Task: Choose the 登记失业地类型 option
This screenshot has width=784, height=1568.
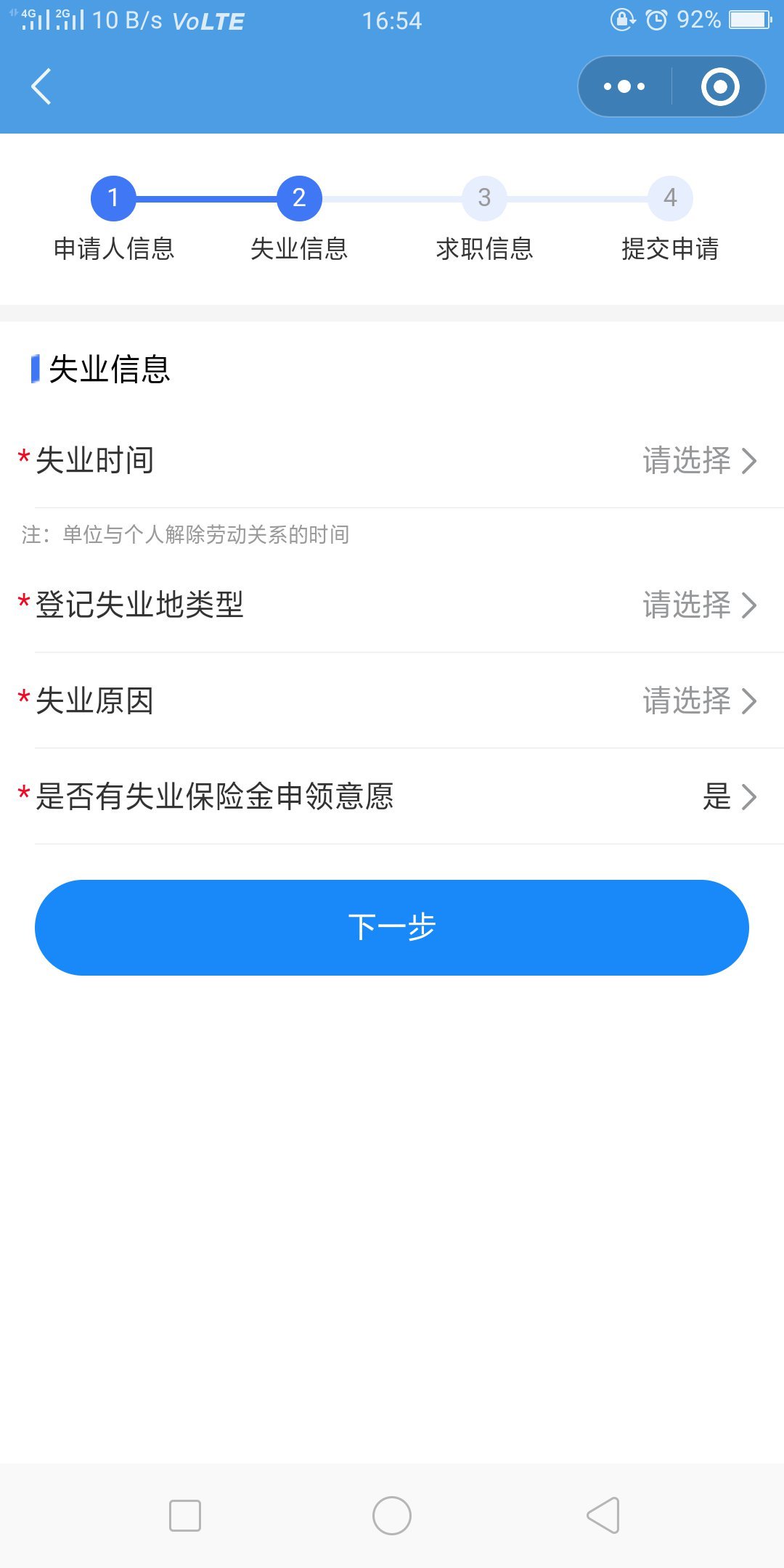Action: 698,605
